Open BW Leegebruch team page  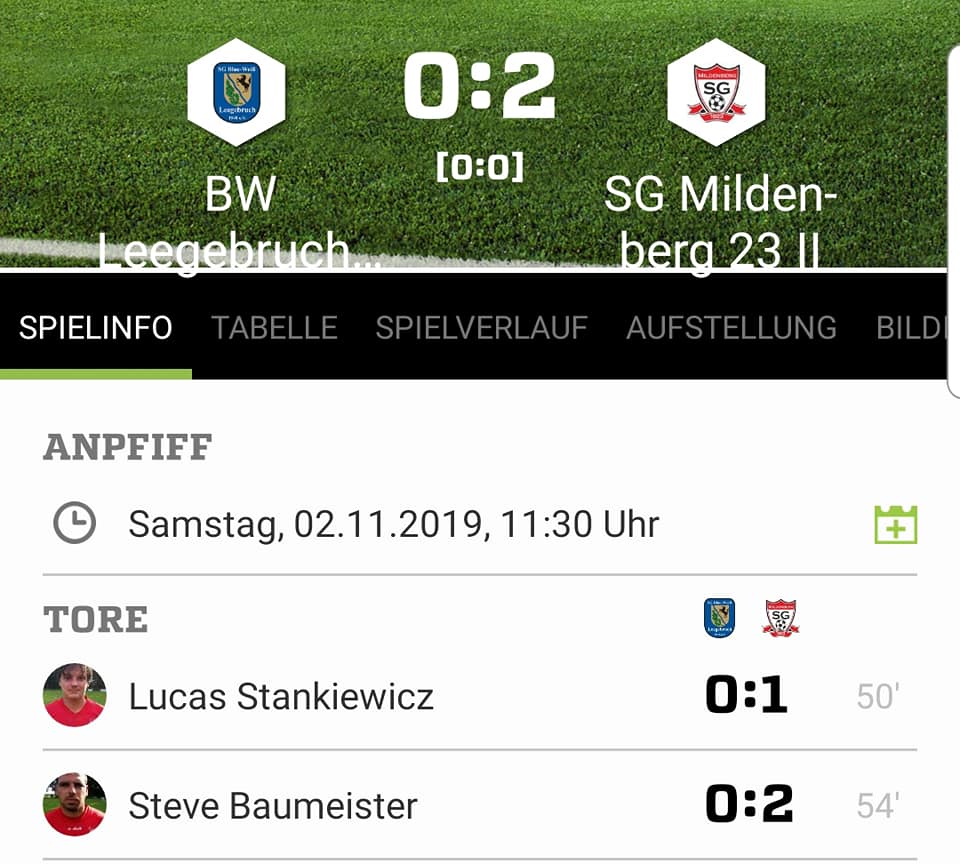[x=237, y=93]
